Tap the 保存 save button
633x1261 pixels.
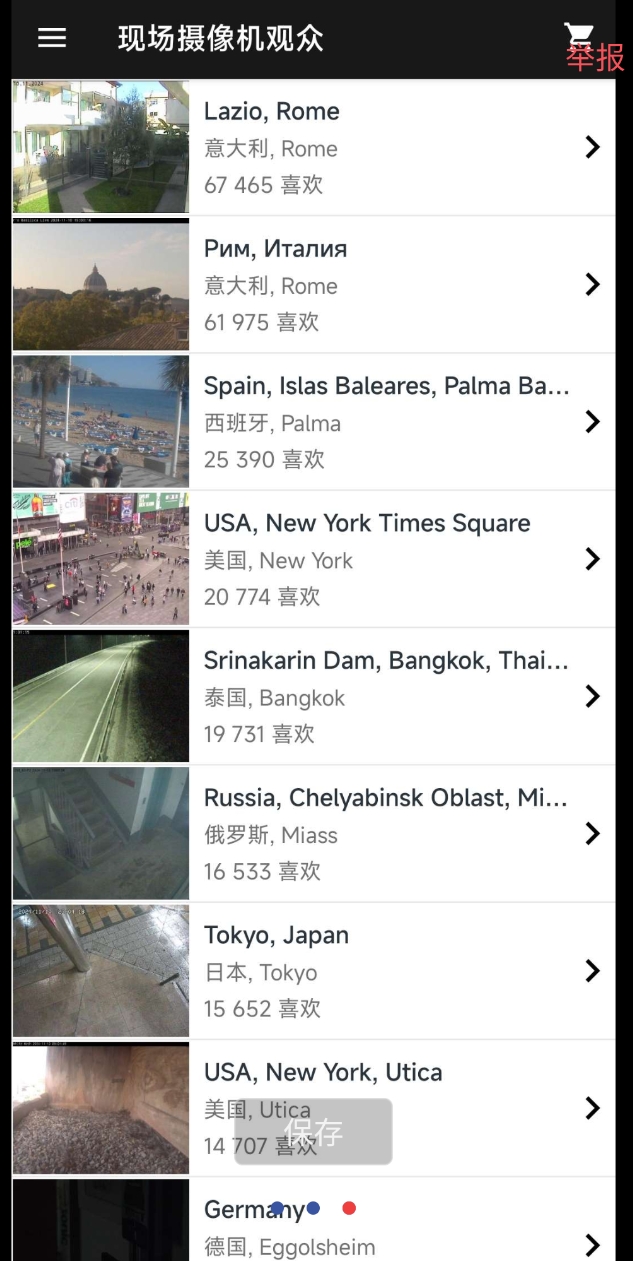[313, 1131]
